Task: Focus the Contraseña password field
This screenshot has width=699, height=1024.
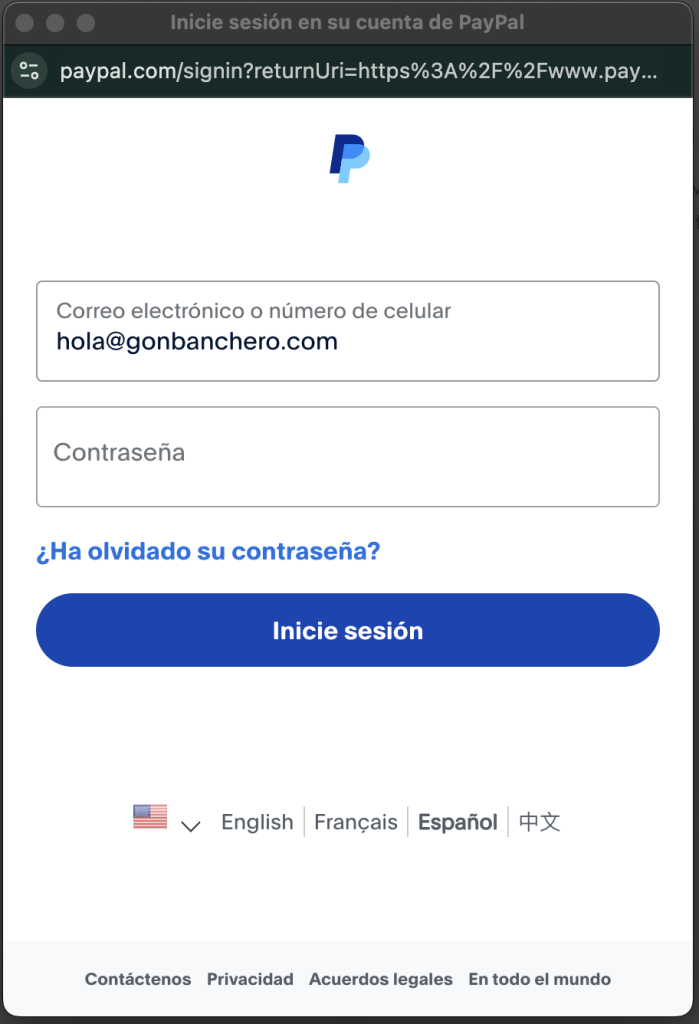Action: 347,456
